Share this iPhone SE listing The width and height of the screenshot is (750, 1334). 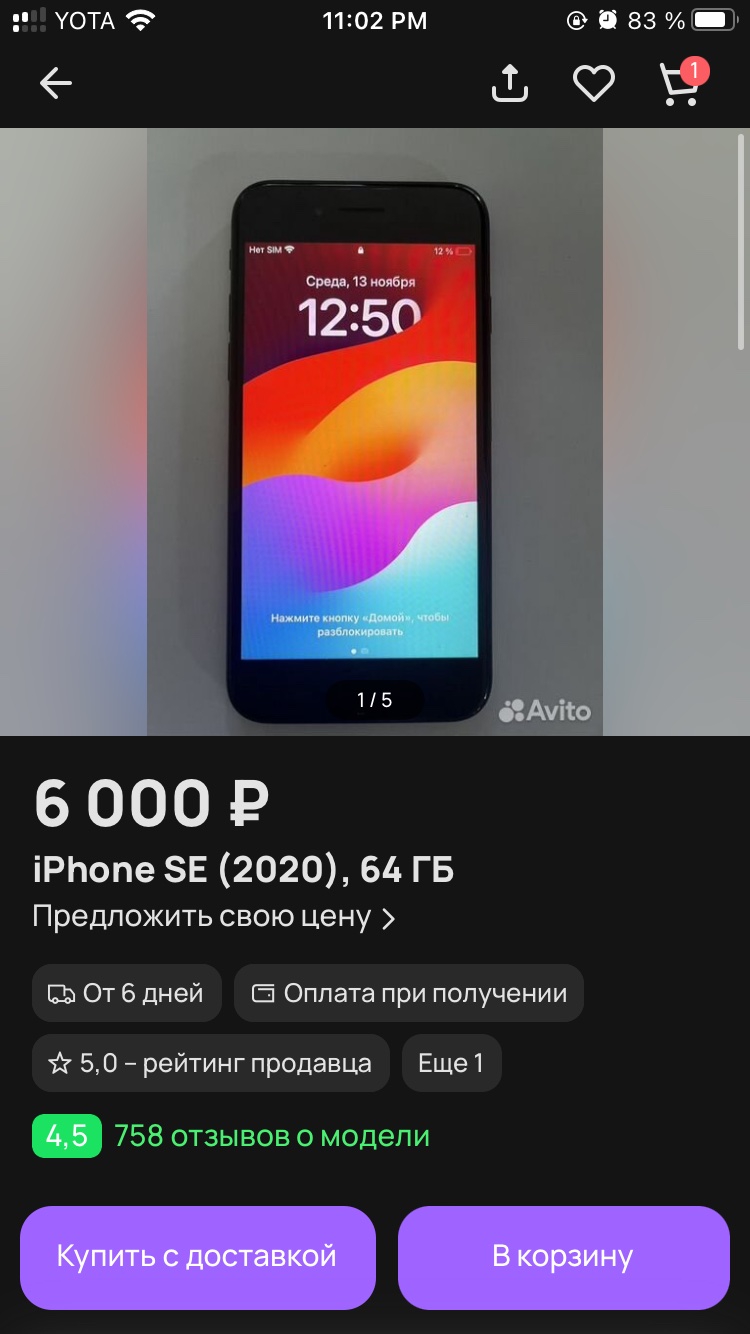coord(510,83)
